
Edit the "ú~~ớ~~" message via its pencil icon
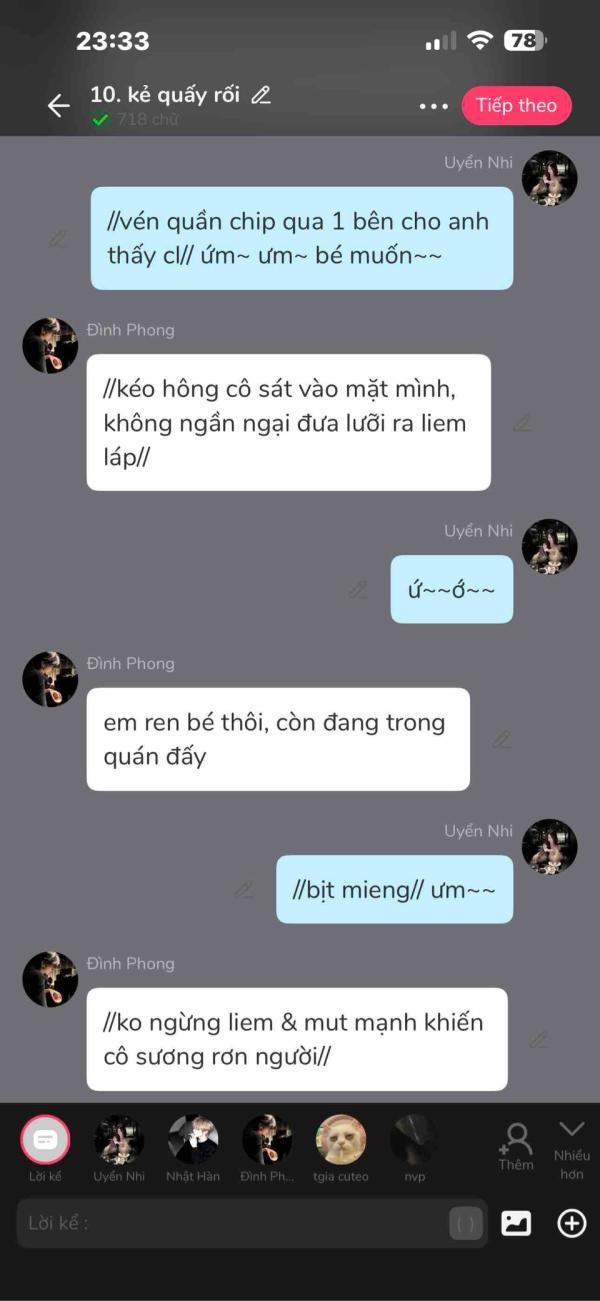[x=358, y=590]
